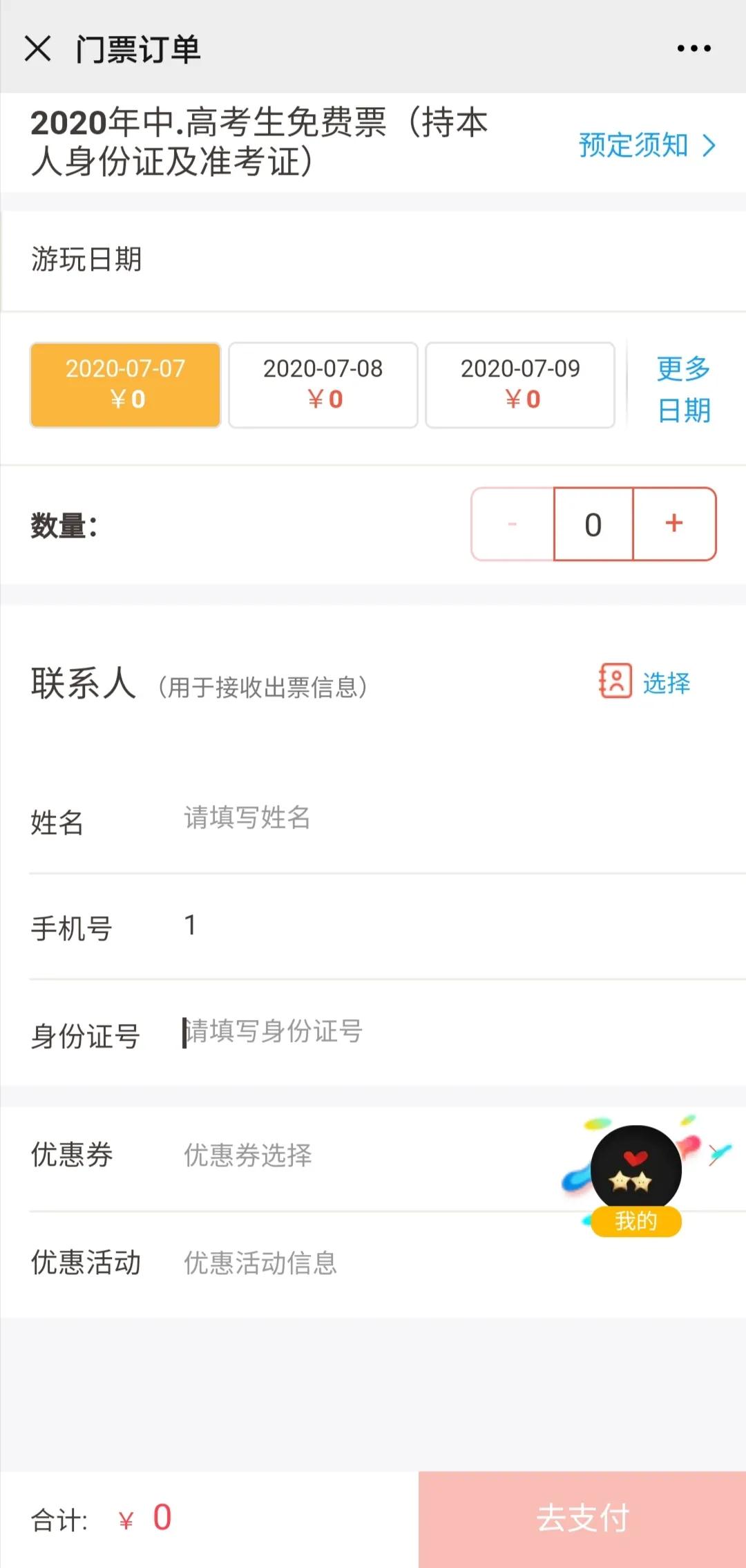Choose a saved contact via 选择

pos(645,683)
